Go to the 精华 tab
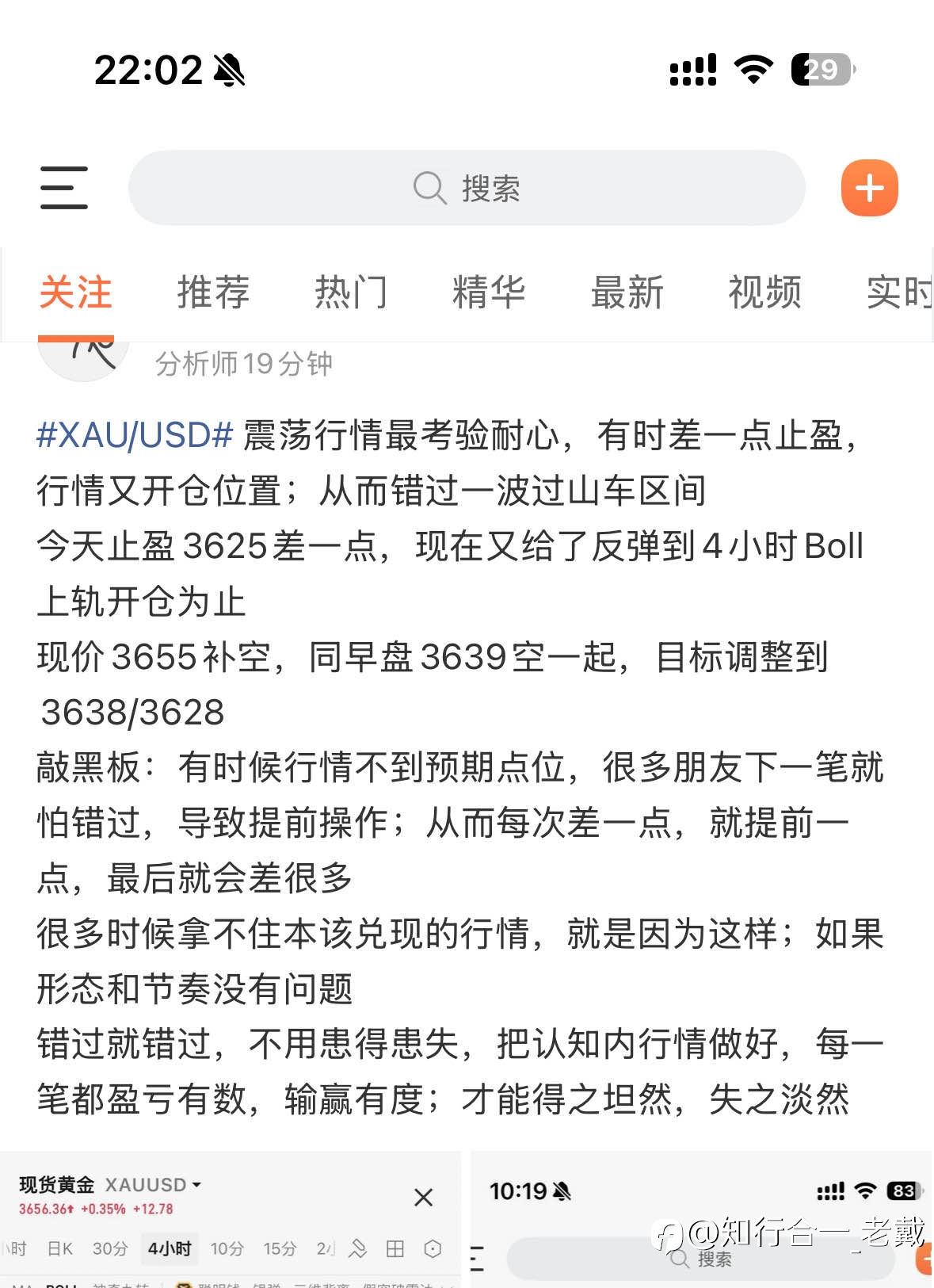 click(x=490, y=292)
